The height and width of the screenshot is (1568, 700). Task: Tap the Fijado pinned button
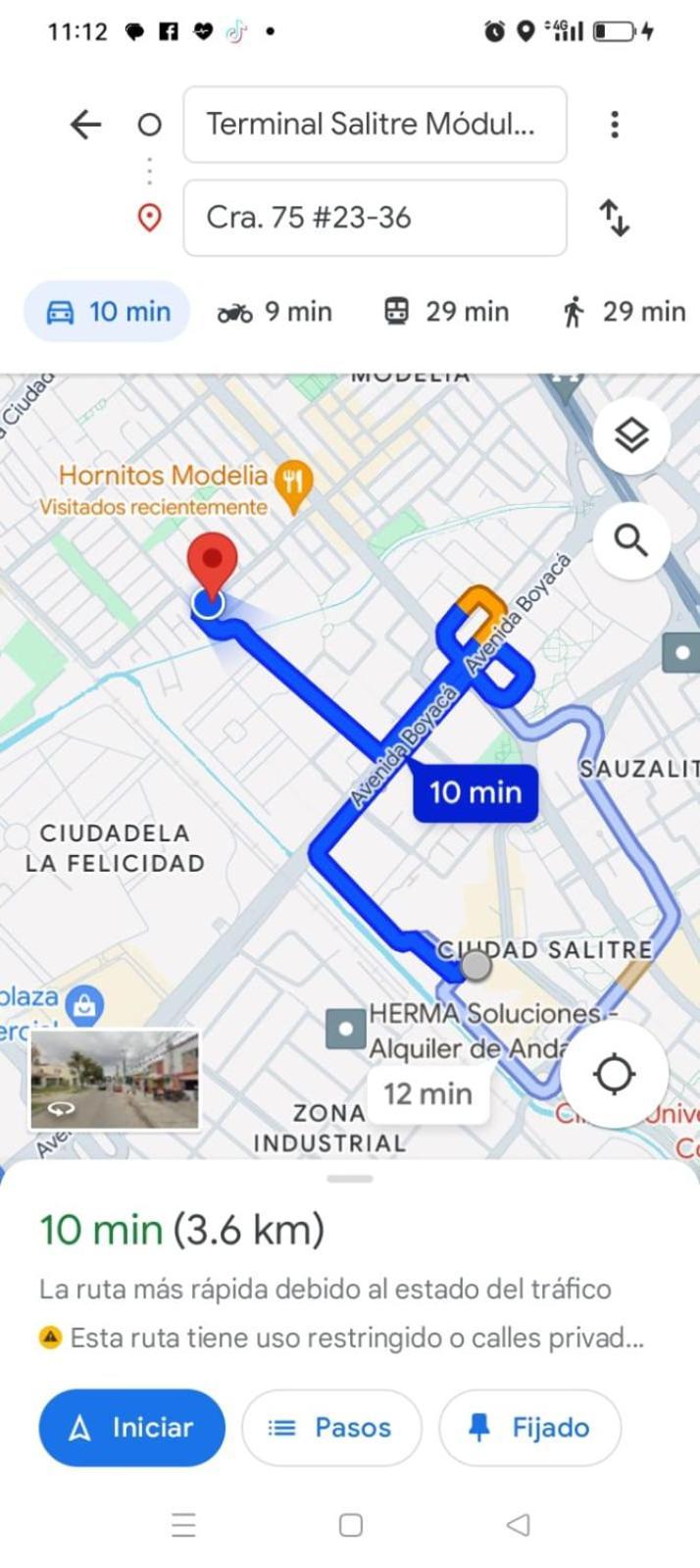coord(529,1428)
